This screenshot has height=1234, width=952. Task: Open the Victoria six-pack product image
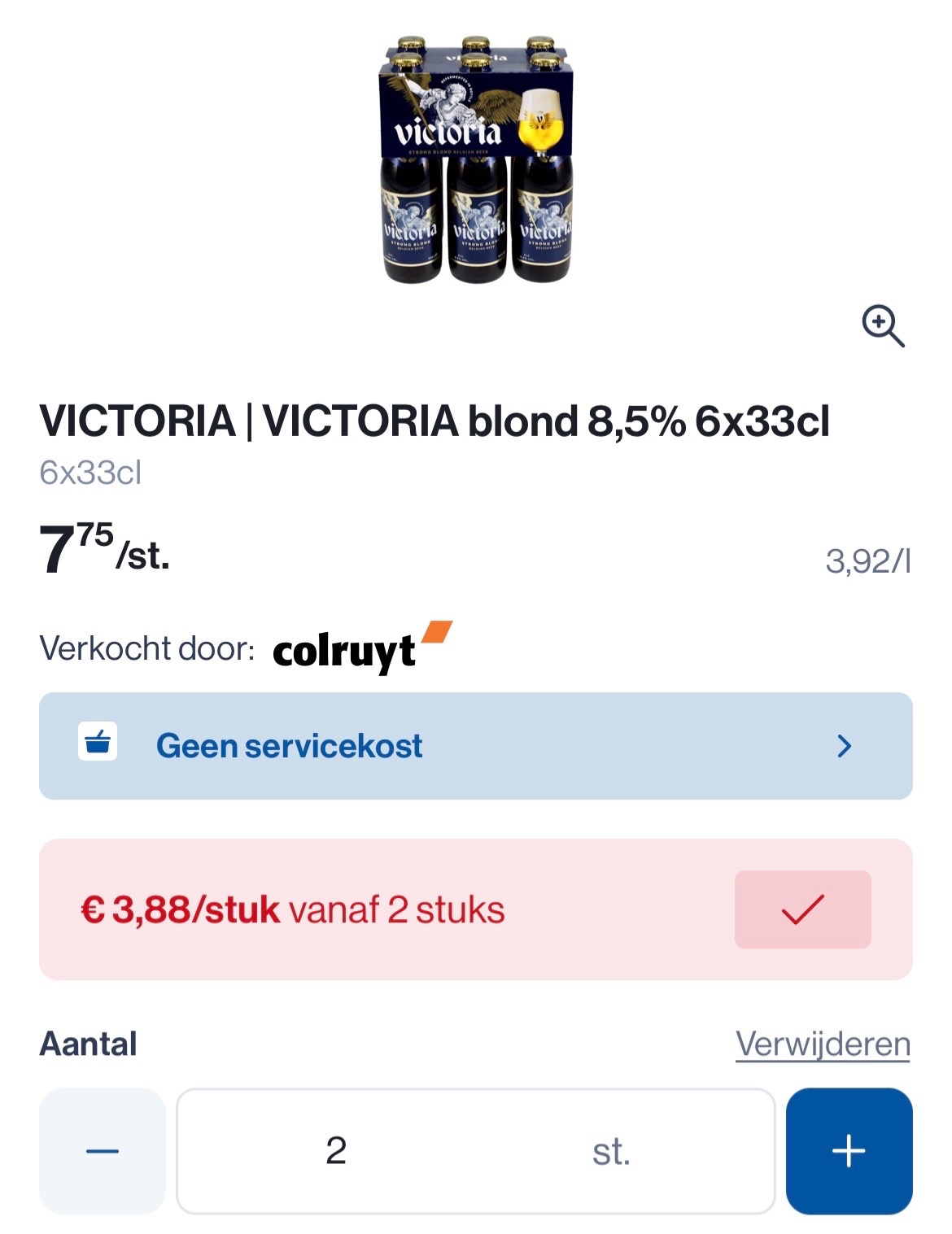point(476,160)
